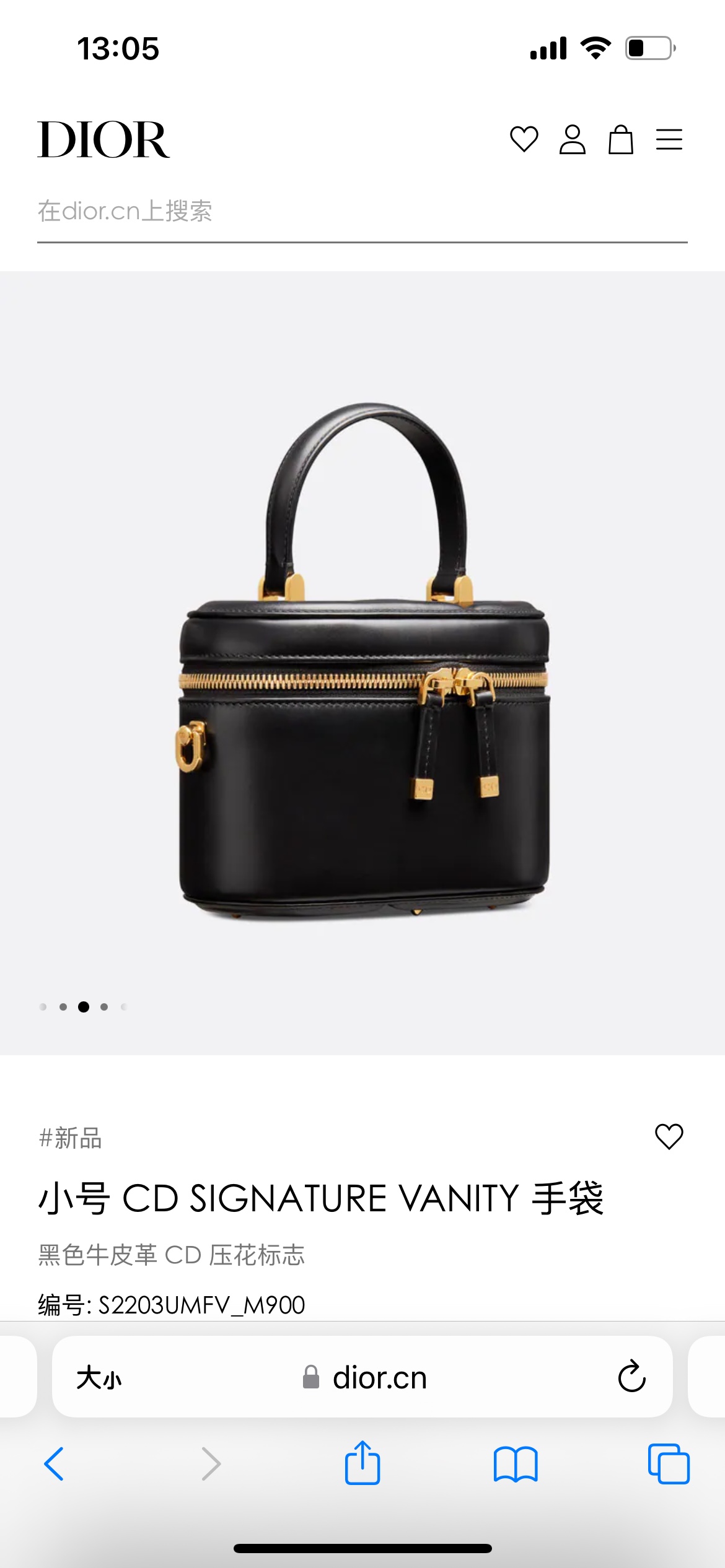Reload the dior.cn page

(x=631, y=1377)
